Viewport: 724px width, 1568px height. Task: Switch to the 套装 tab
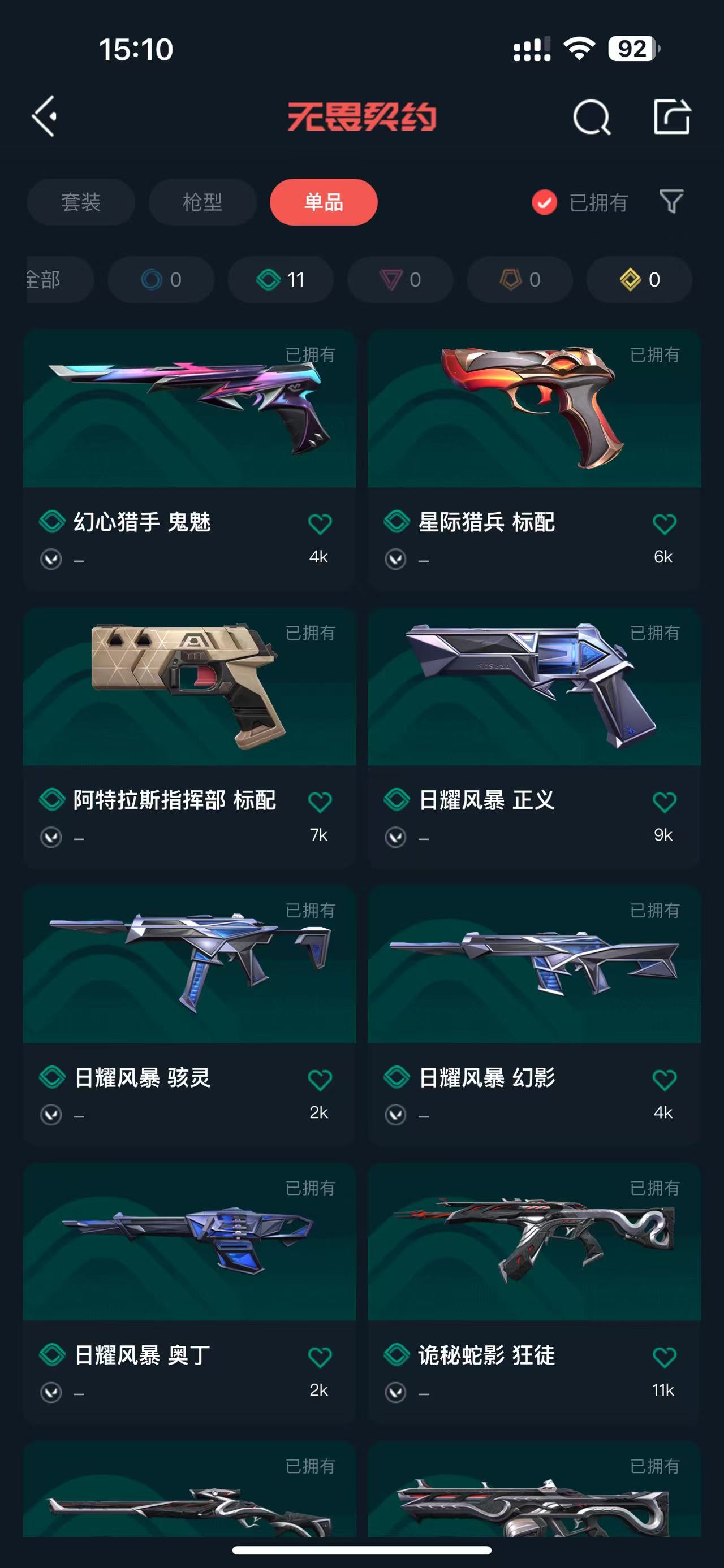pyautogui.click(x=81, y=202)
